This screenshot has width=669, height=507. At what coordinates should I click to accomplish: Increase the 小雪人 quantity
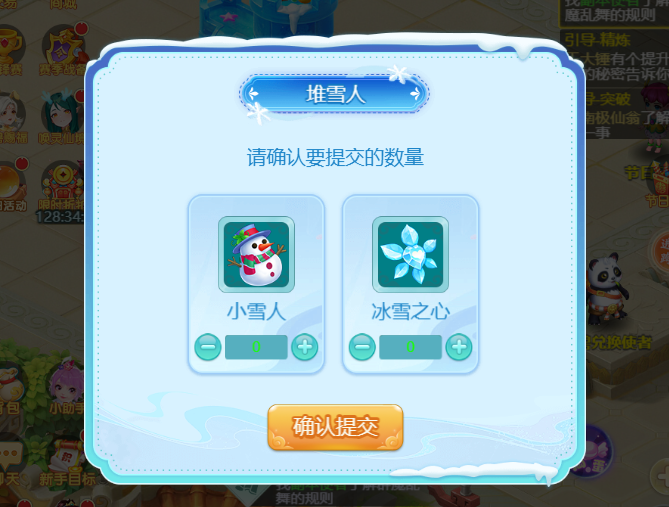(305, 347)
